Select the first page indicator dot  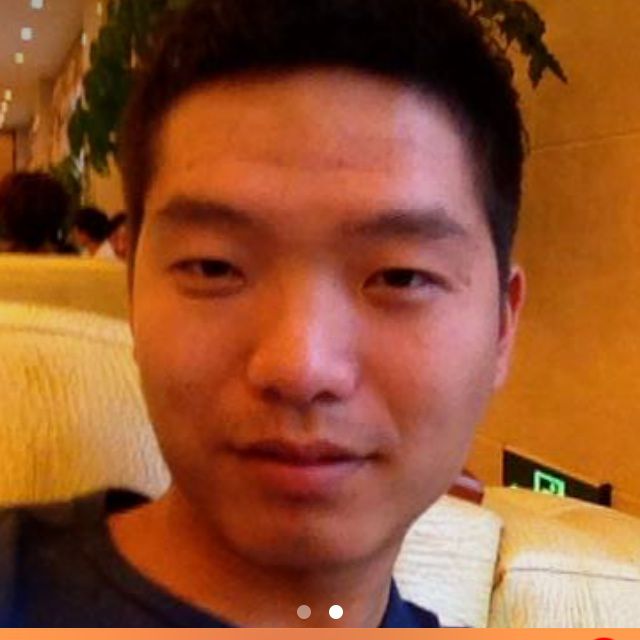point(304,611)
